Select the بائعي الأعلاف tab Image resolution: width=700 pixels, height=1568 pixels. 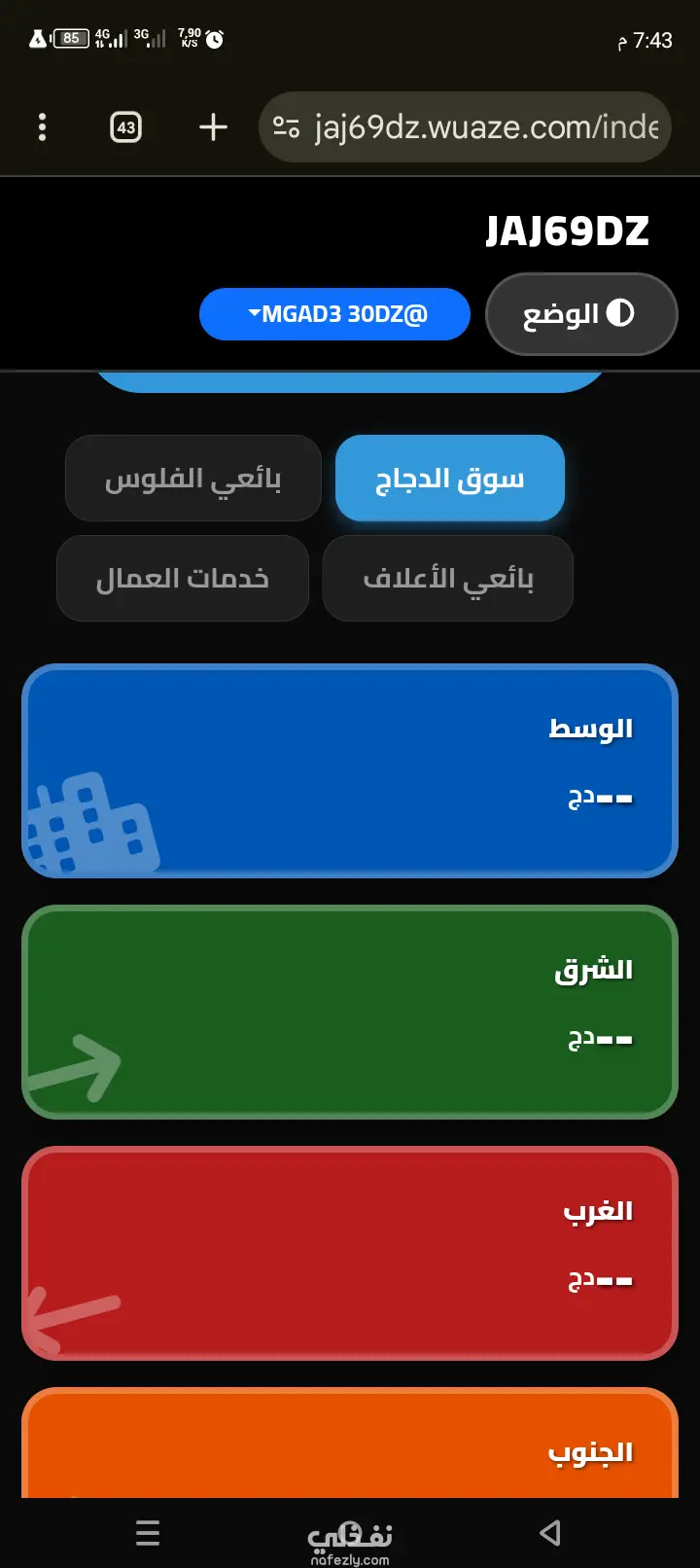click(x=447, y=579)
